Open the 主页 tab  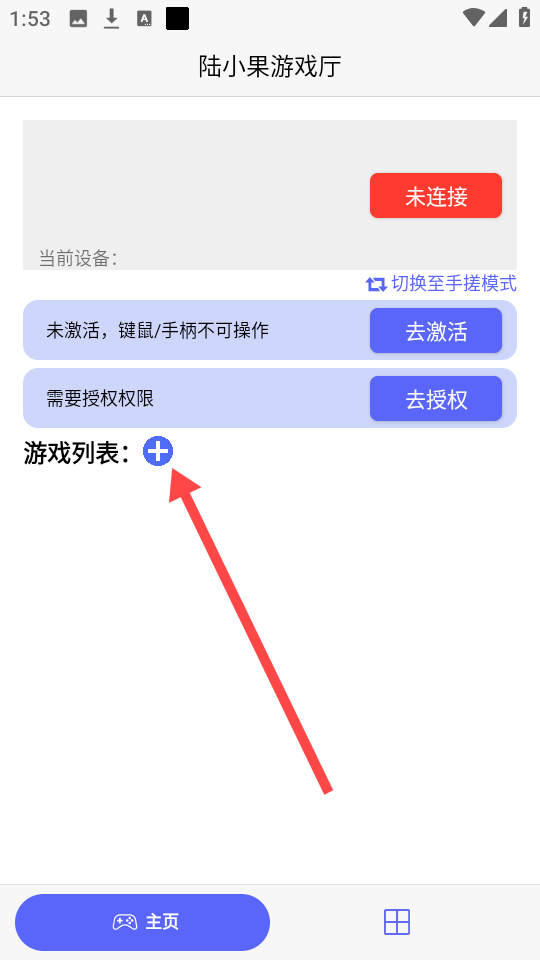click(143, 922)
